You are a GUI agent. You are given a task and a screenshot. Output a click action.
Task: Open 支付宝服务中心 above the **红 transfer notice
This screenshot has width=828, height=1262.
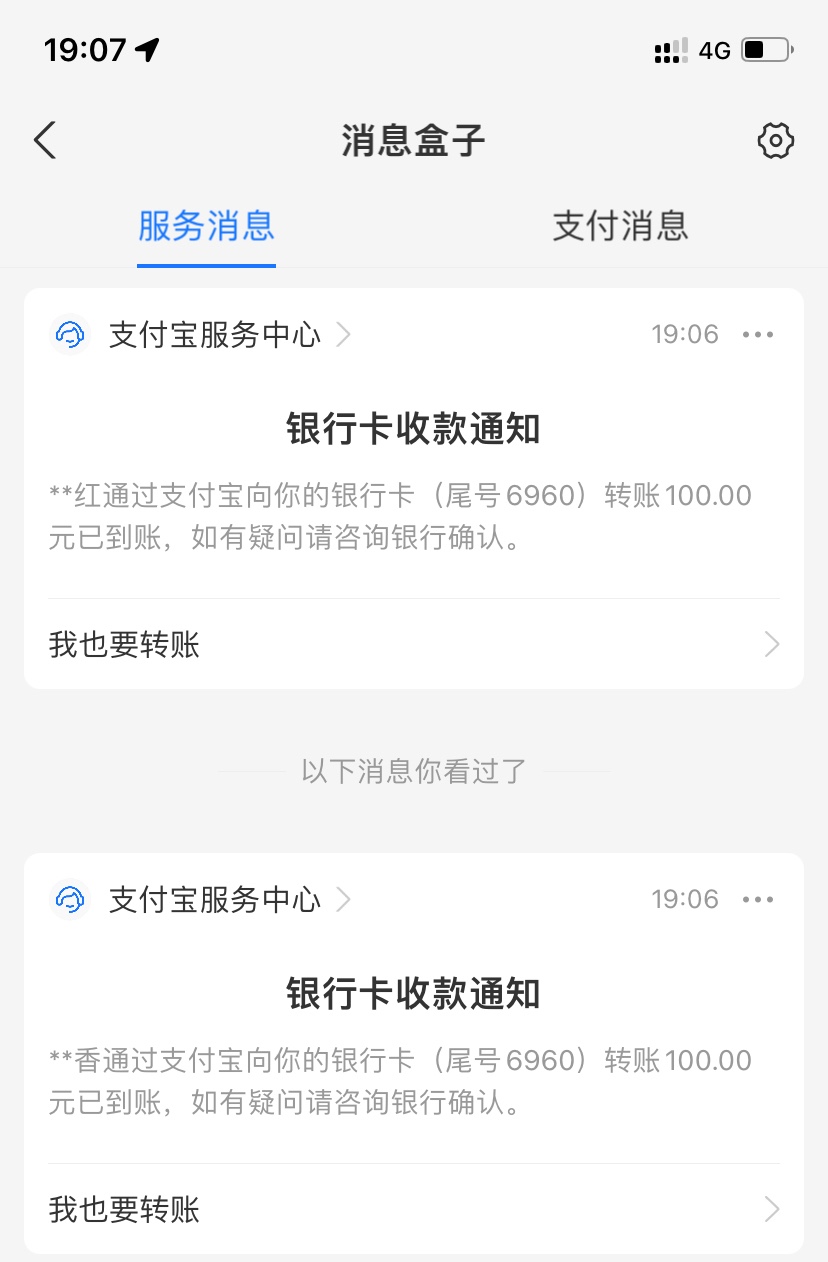click(x=214, y=335)
